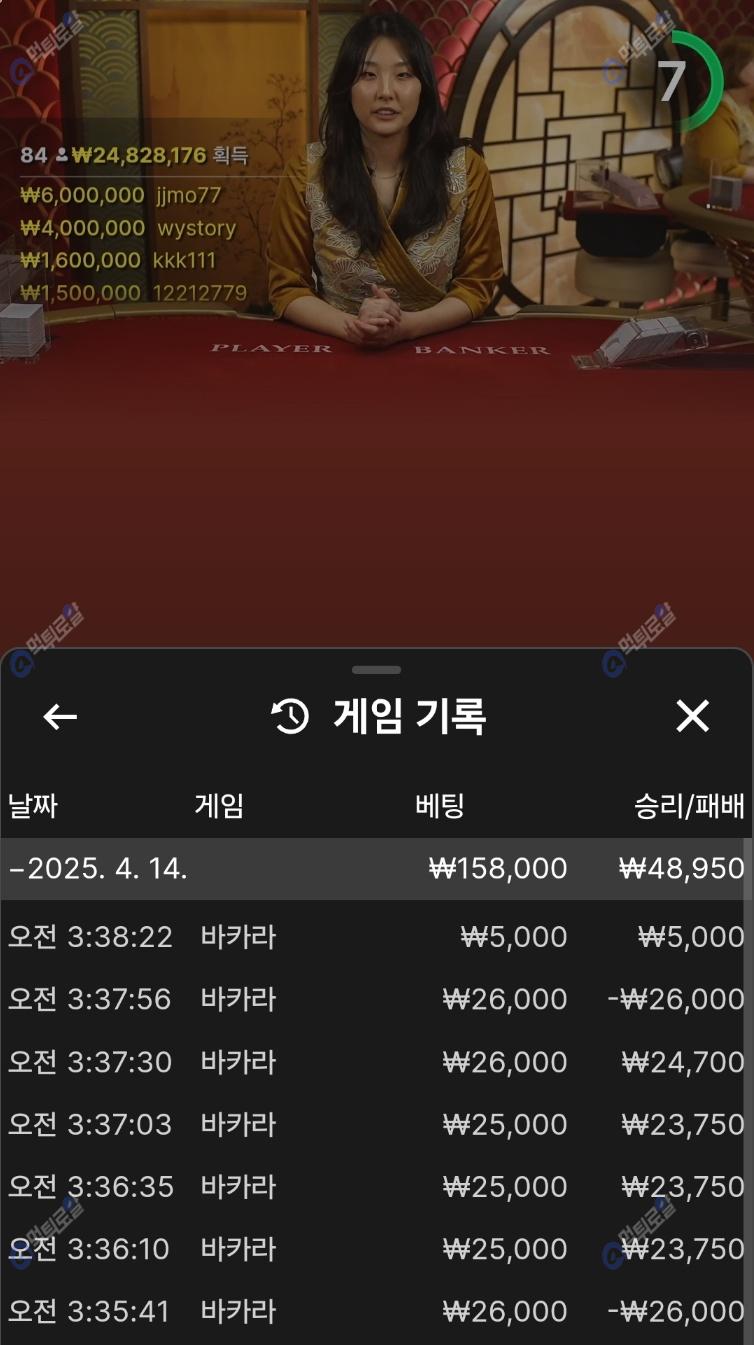Image resolution: width=754 pixels, height=1345 pixels.
Task: Open the 3:36:35 baccarat record
Action: coord(376,1186)
